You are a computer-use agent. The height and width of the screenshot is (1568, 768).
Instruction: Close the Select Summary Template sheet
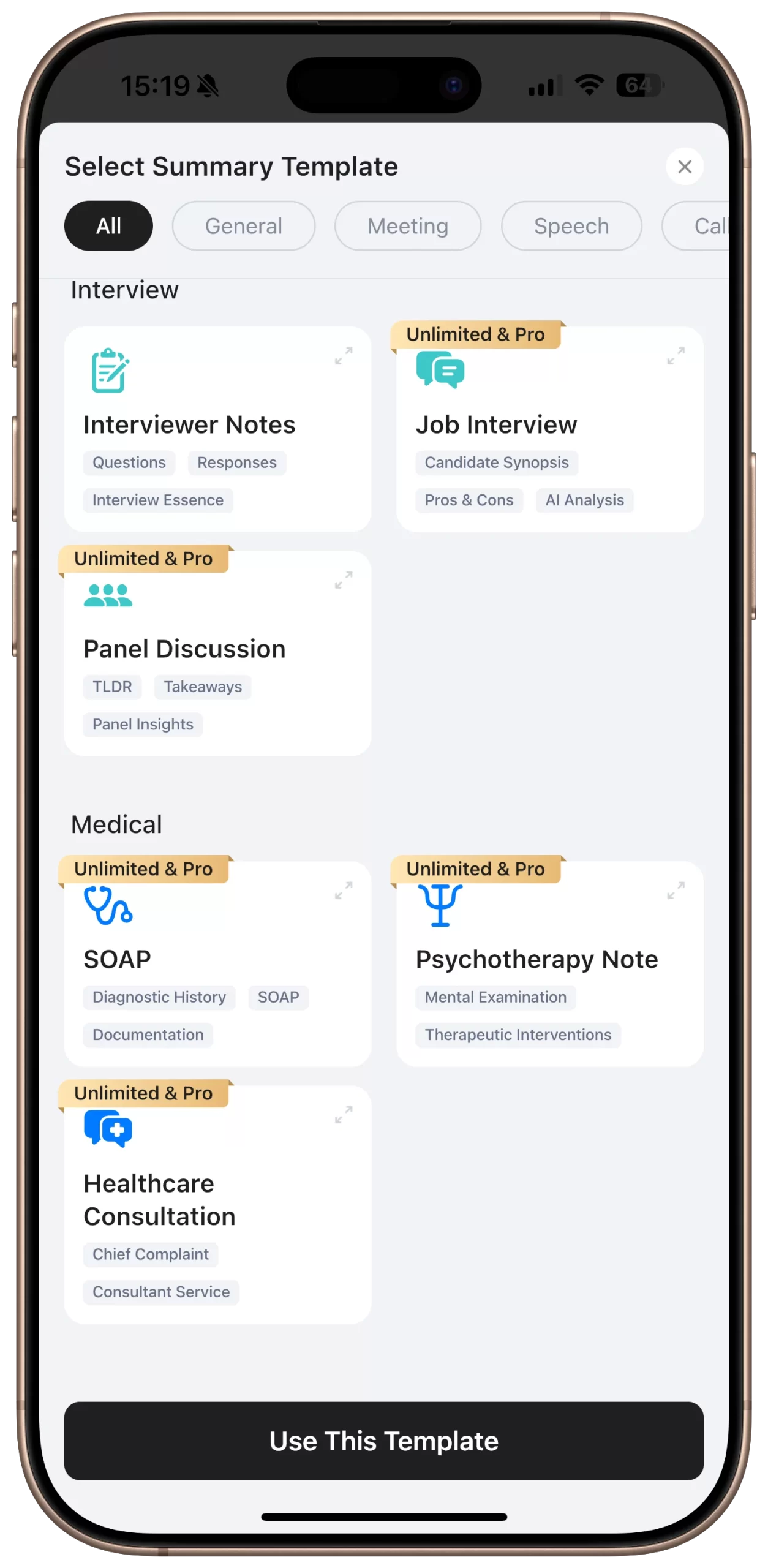click(684, 167)
